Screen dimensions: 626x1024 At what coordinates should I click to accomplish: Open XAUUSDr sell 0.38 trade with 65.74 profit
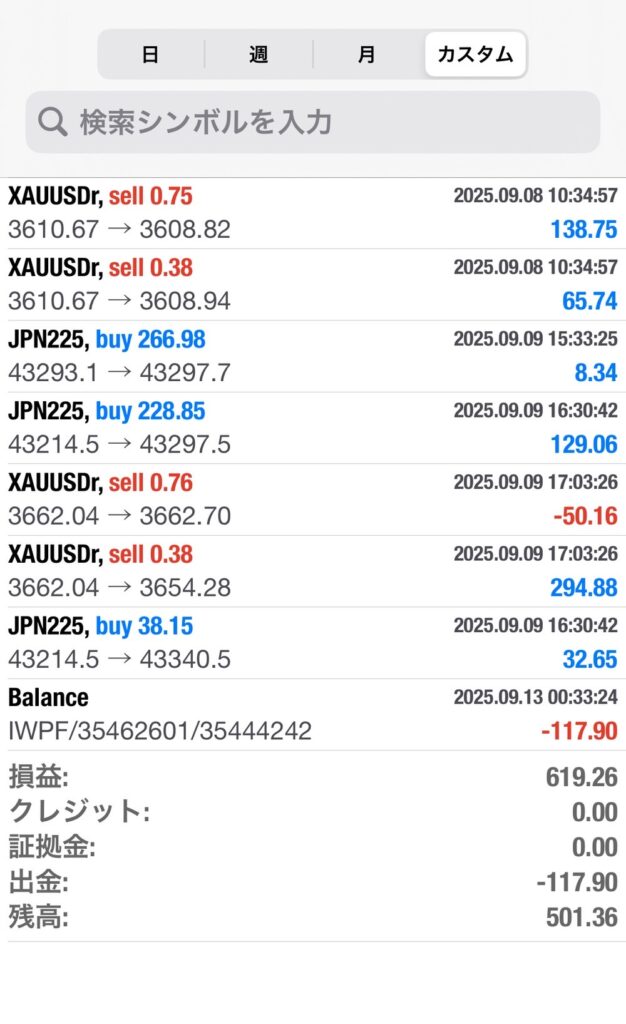313,285
